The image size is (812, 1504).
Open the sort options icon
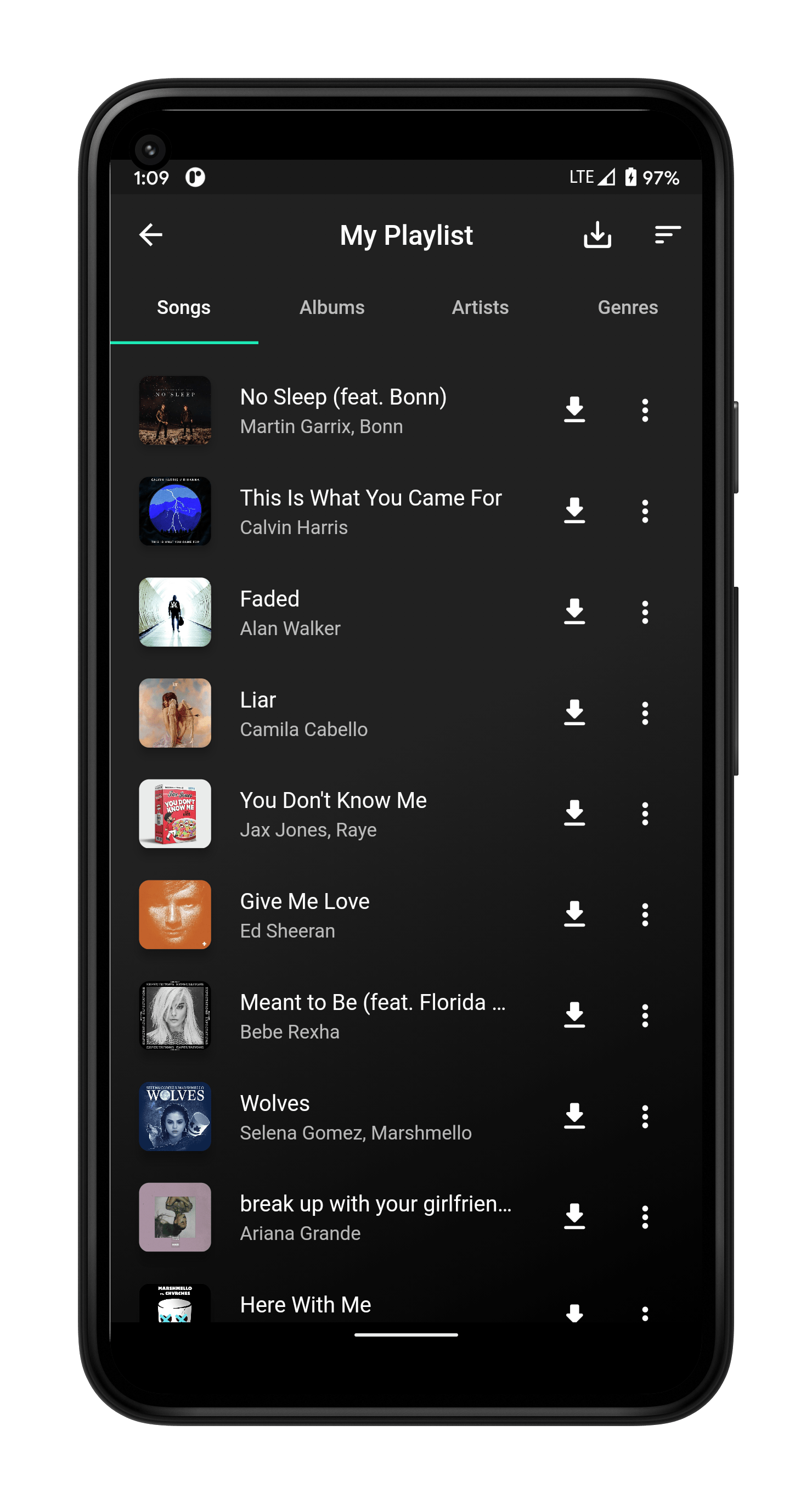coord(667,235)
